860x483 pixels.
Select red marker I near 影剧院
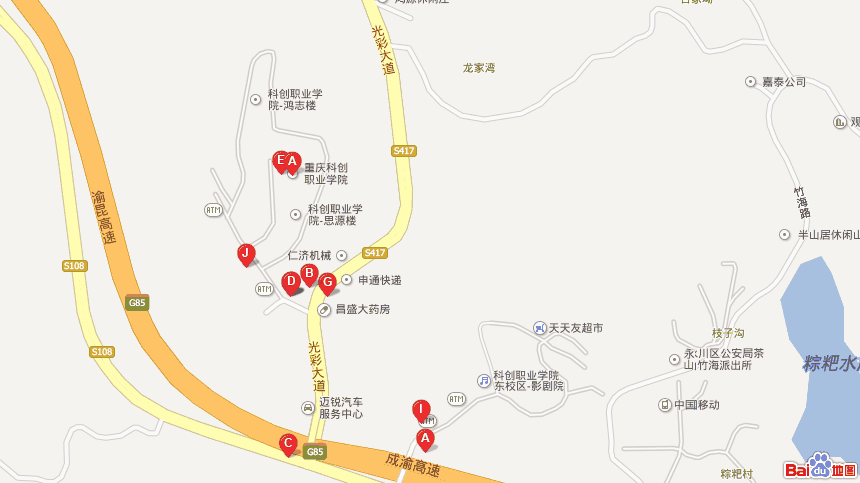pyautogui.click(x=422, y=409)
